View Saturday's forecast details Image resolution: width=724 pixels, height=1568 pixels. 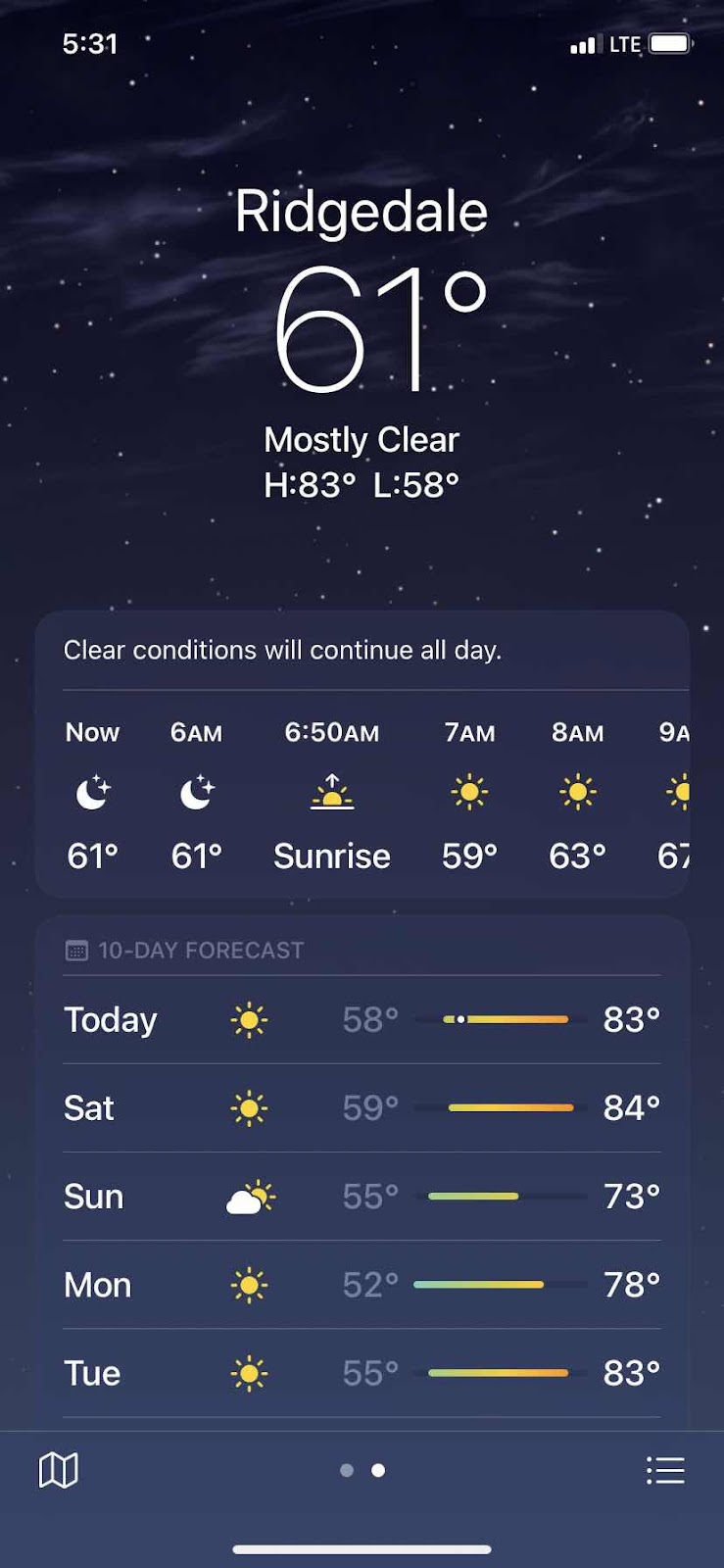pyautogui.click(x=362, y=1108)
